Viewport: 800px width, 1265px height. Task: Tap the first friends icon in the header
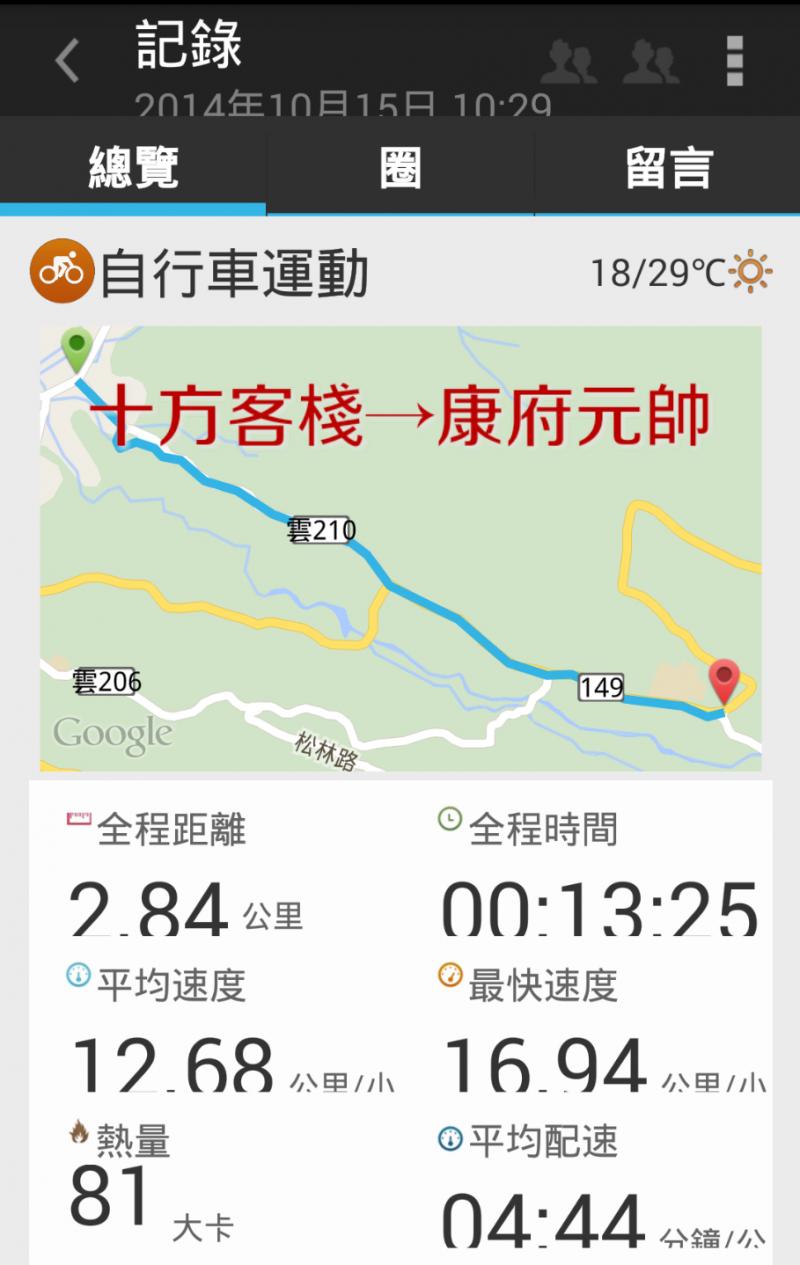click(569, 62)
